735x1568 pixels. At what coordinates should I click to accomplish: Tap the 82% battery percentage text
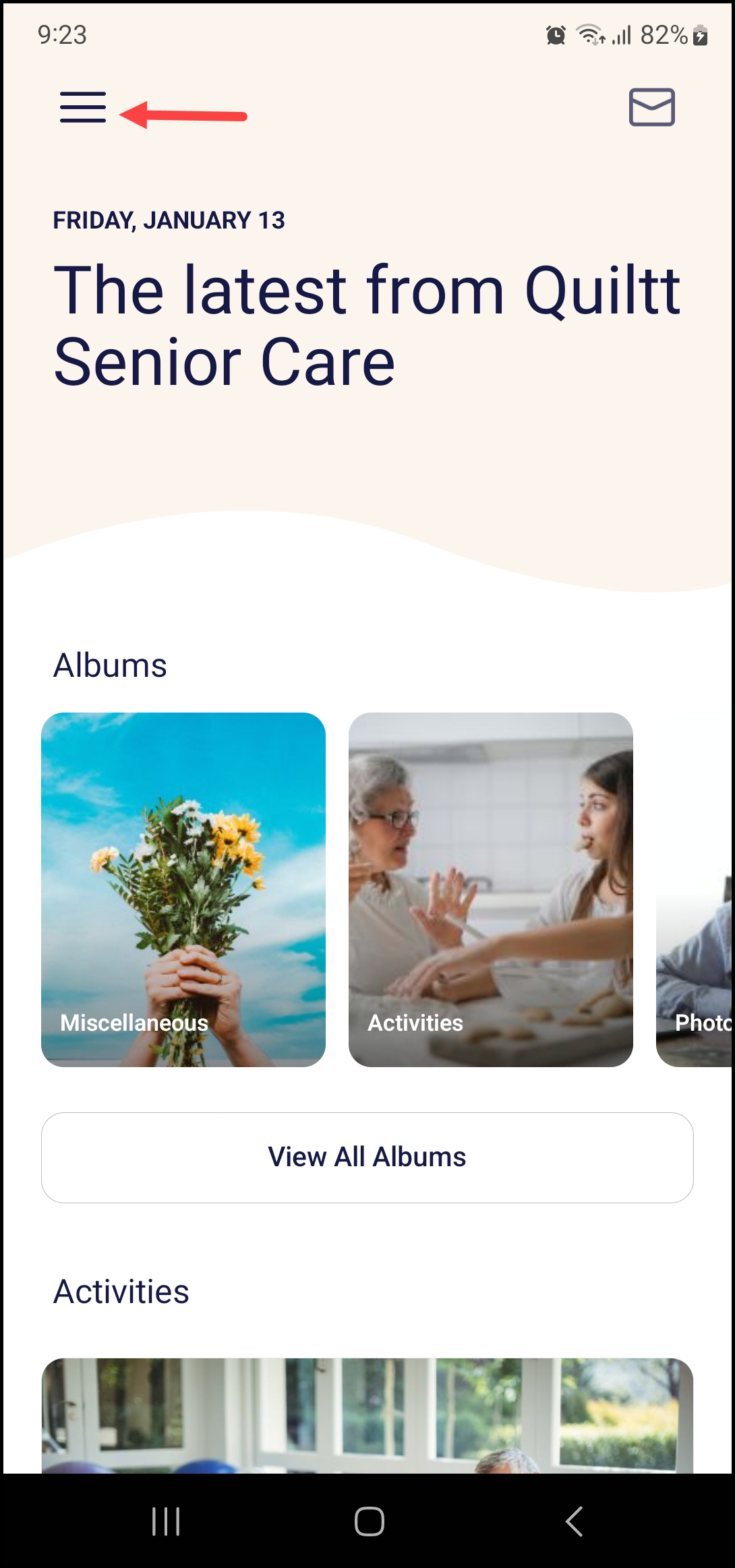pyautogui.click(x=665, y=35)
